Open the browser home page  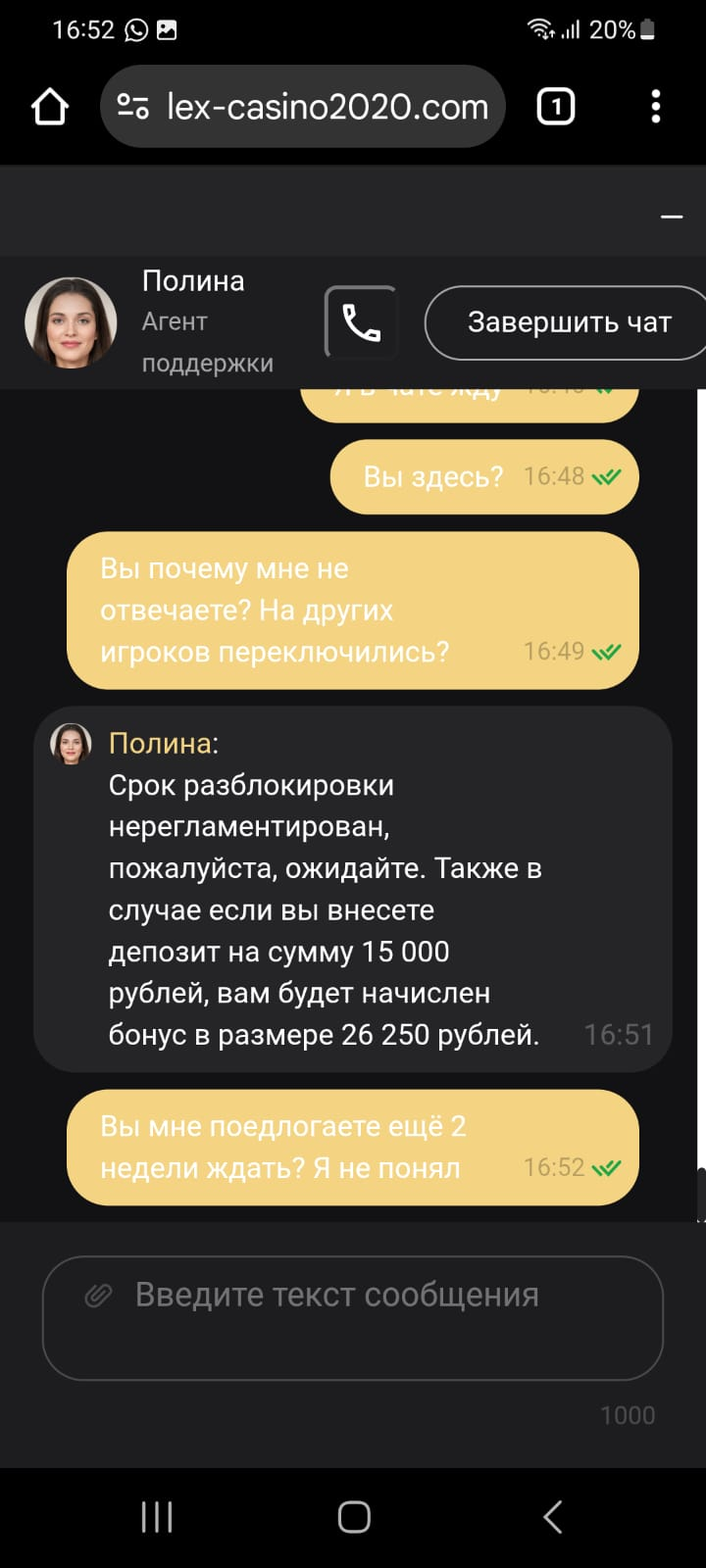tap(50, 107)
